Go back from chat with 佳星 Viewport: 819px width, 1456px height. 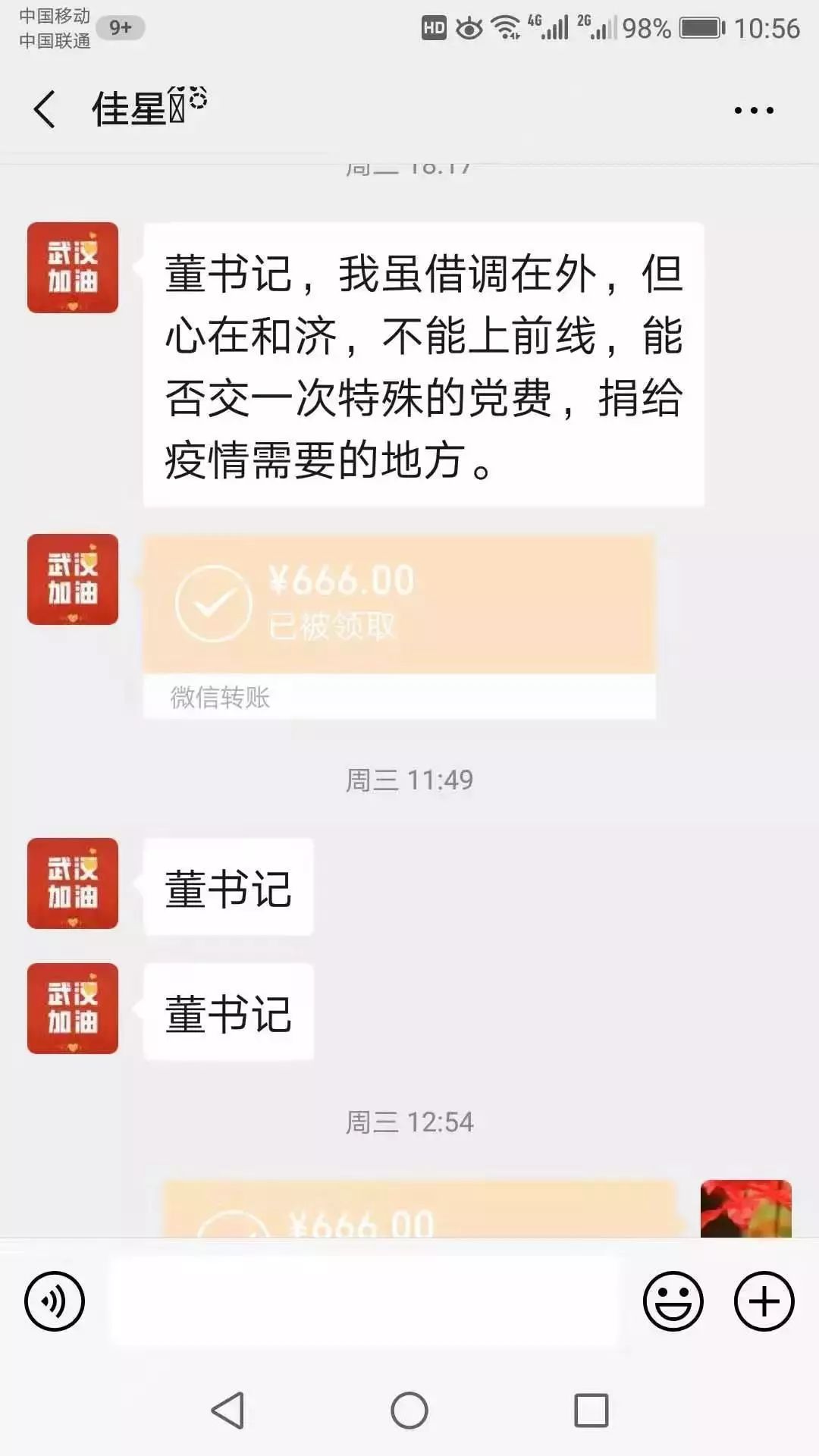[45, 110]
